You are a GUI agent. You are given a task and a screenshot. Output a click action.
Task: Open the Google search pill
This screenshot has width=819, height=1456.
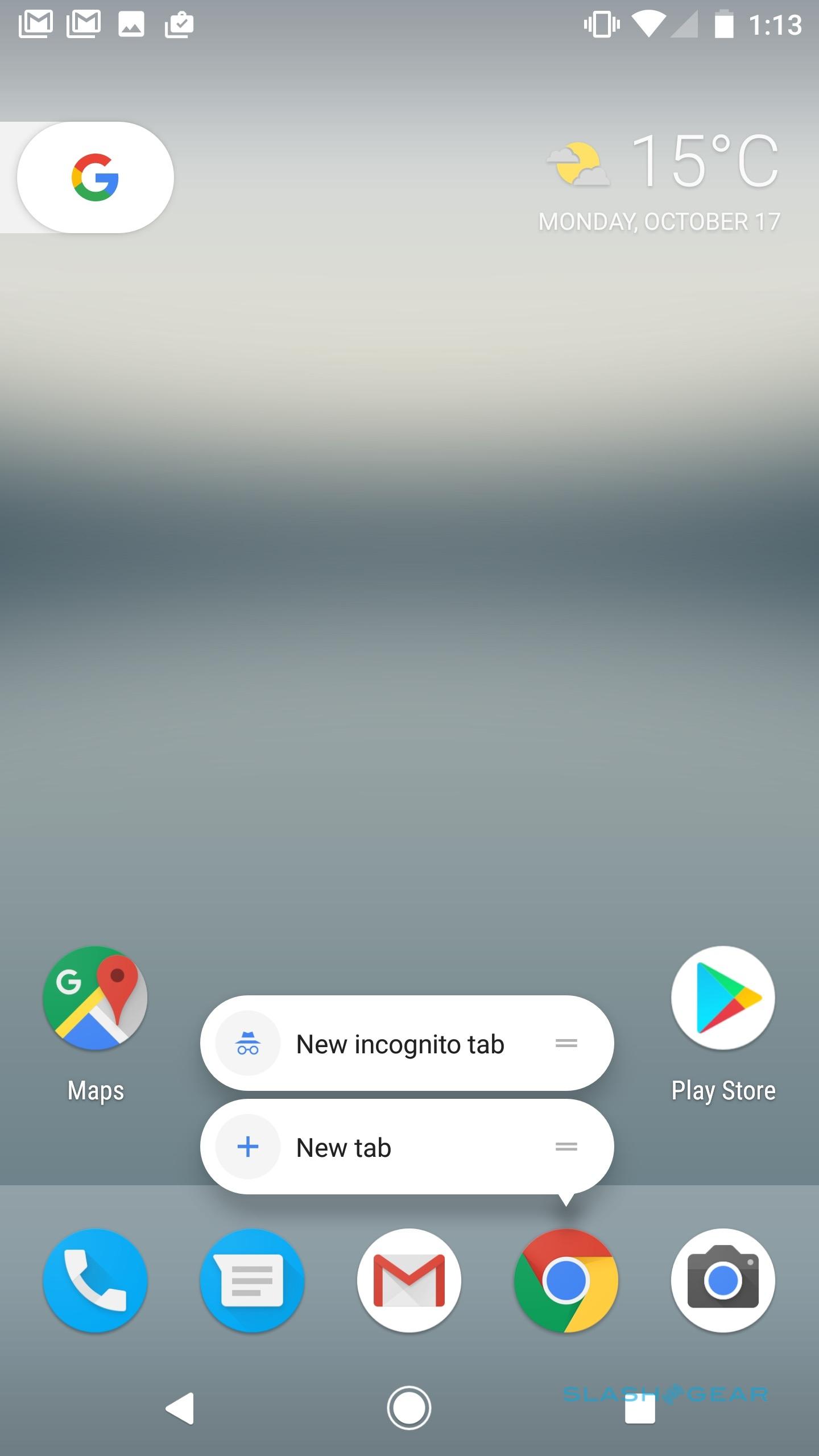(x=95, y=177)
